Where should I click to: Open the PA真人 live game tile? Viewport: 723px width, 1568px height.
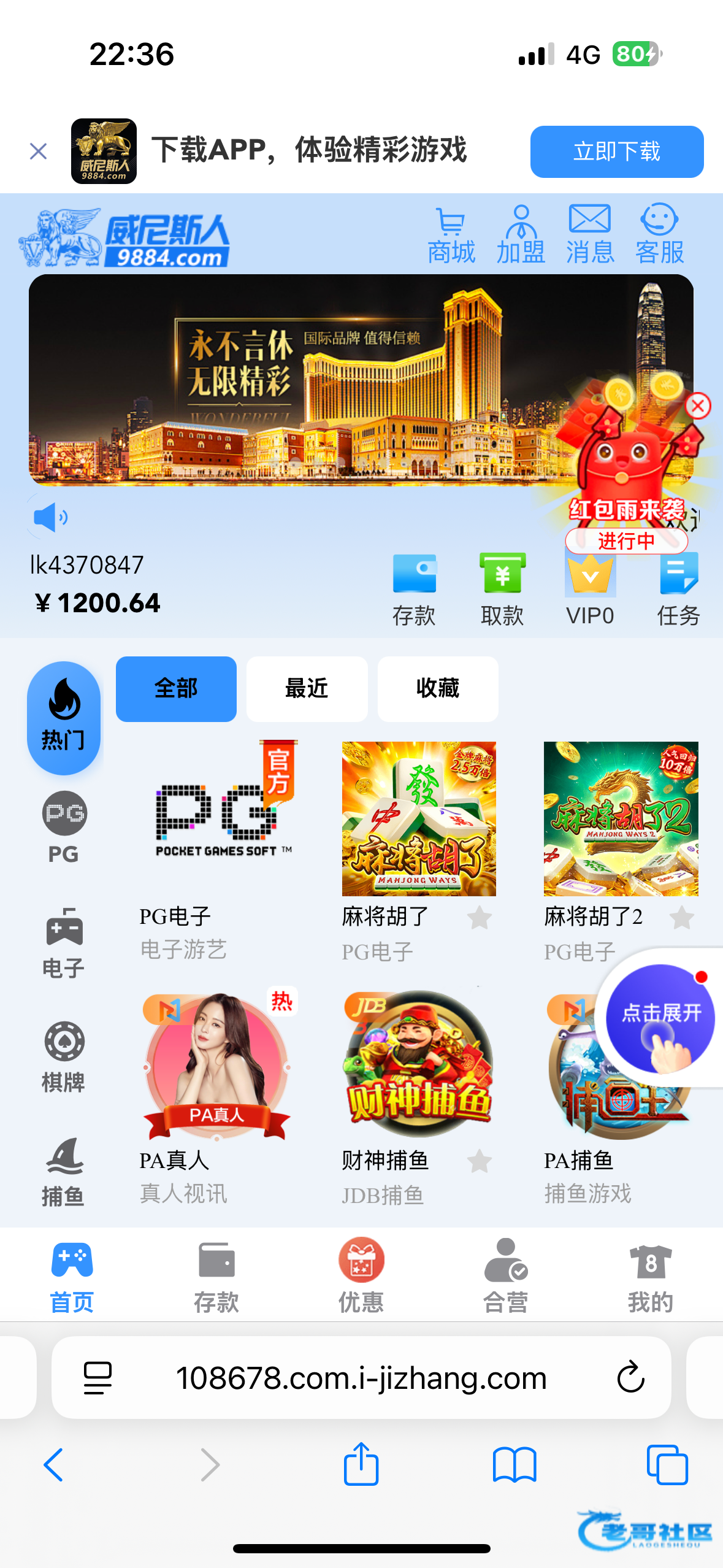(x=216, y=1066)
